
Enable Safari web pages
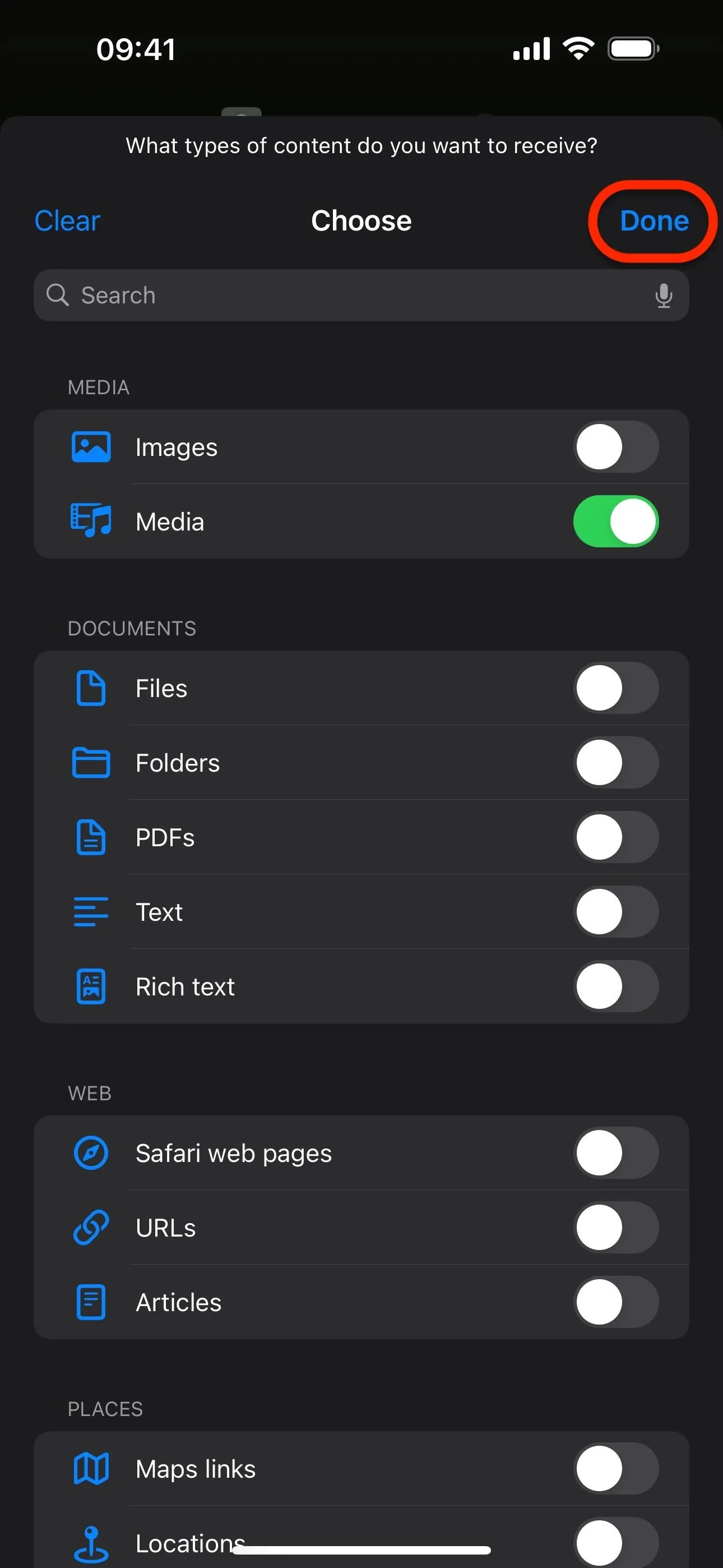click(616, 1153)
